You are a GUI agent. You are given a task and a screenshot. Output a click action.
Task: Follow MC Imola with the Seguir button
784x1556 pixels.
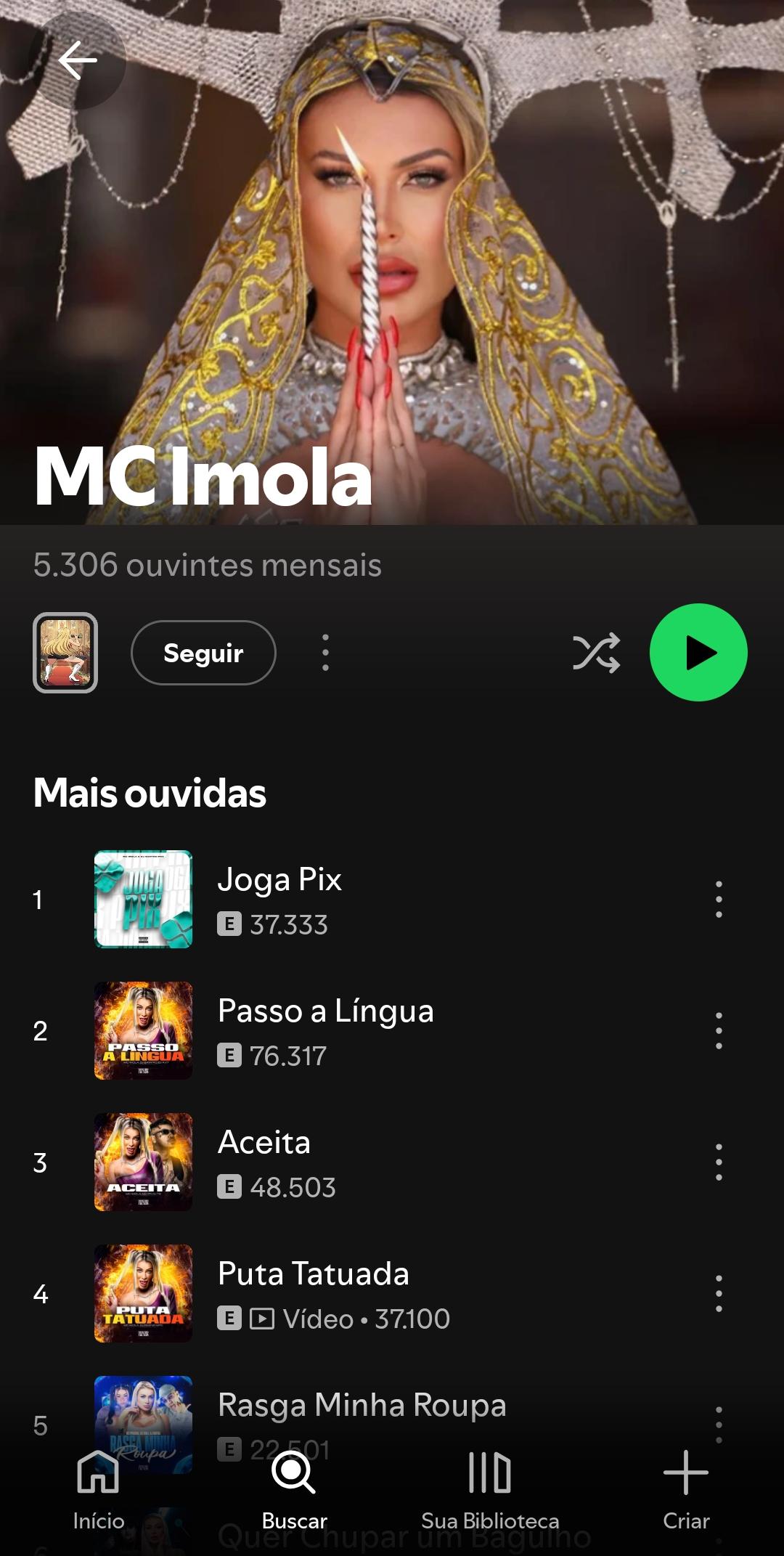[203, 653]
